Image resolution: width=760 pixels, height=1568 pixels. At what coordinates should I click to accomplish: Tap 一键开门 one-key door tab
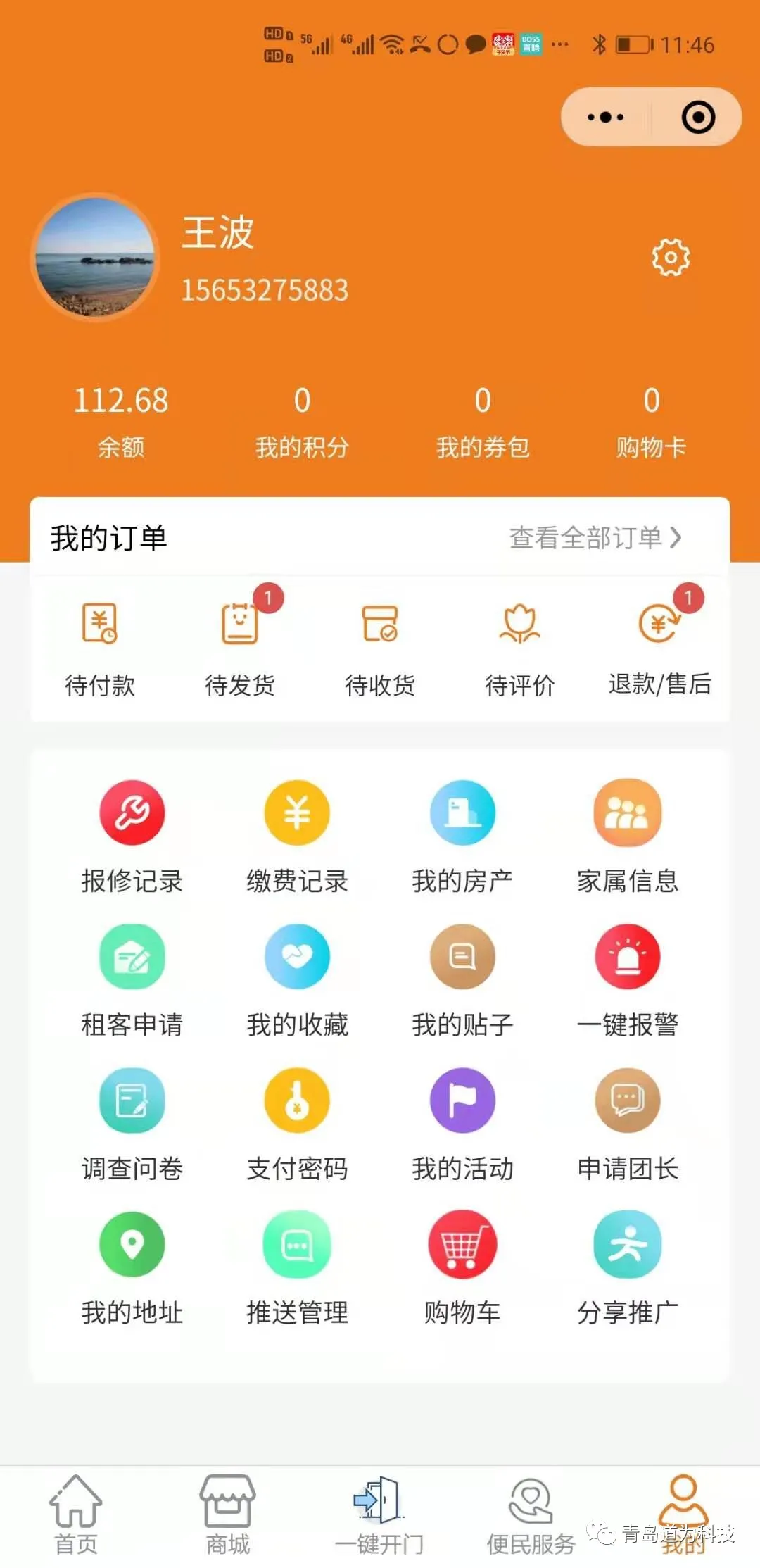(379, 1514)
